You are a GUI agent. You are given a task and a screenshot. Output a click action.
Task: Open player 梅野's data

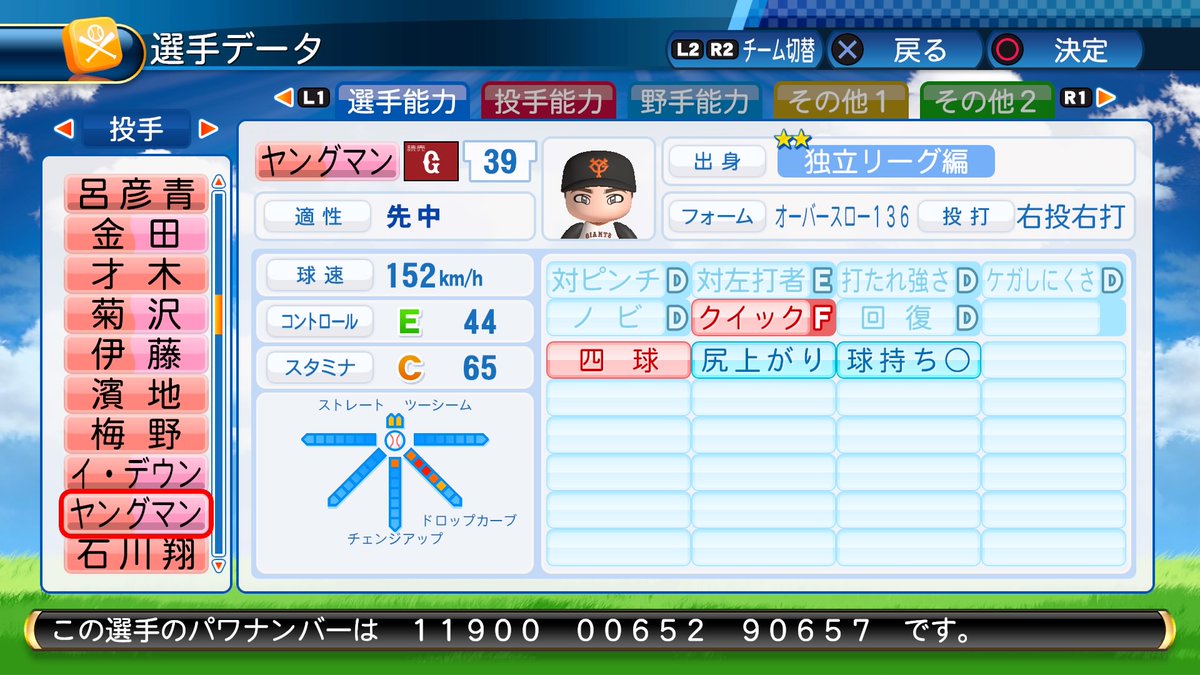137,434
